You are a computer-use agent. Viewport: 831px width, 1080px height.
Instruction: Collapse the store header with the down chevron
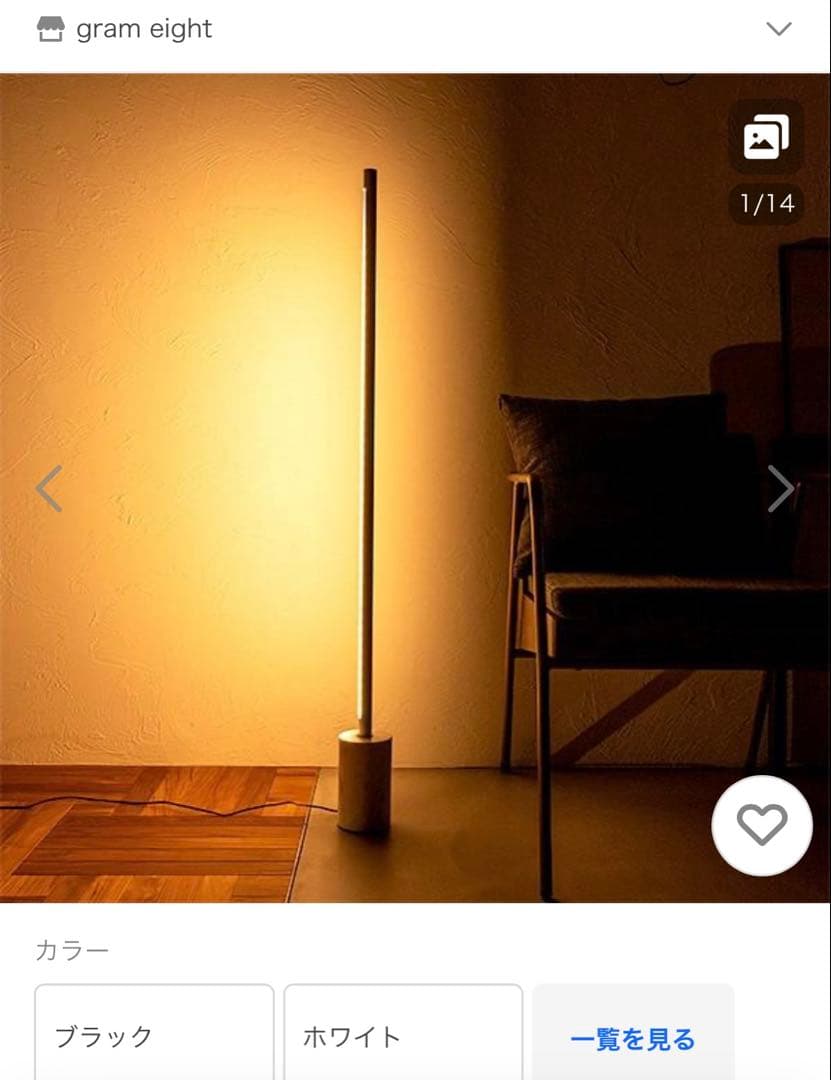pyautogui.click(x=779, y=28)
